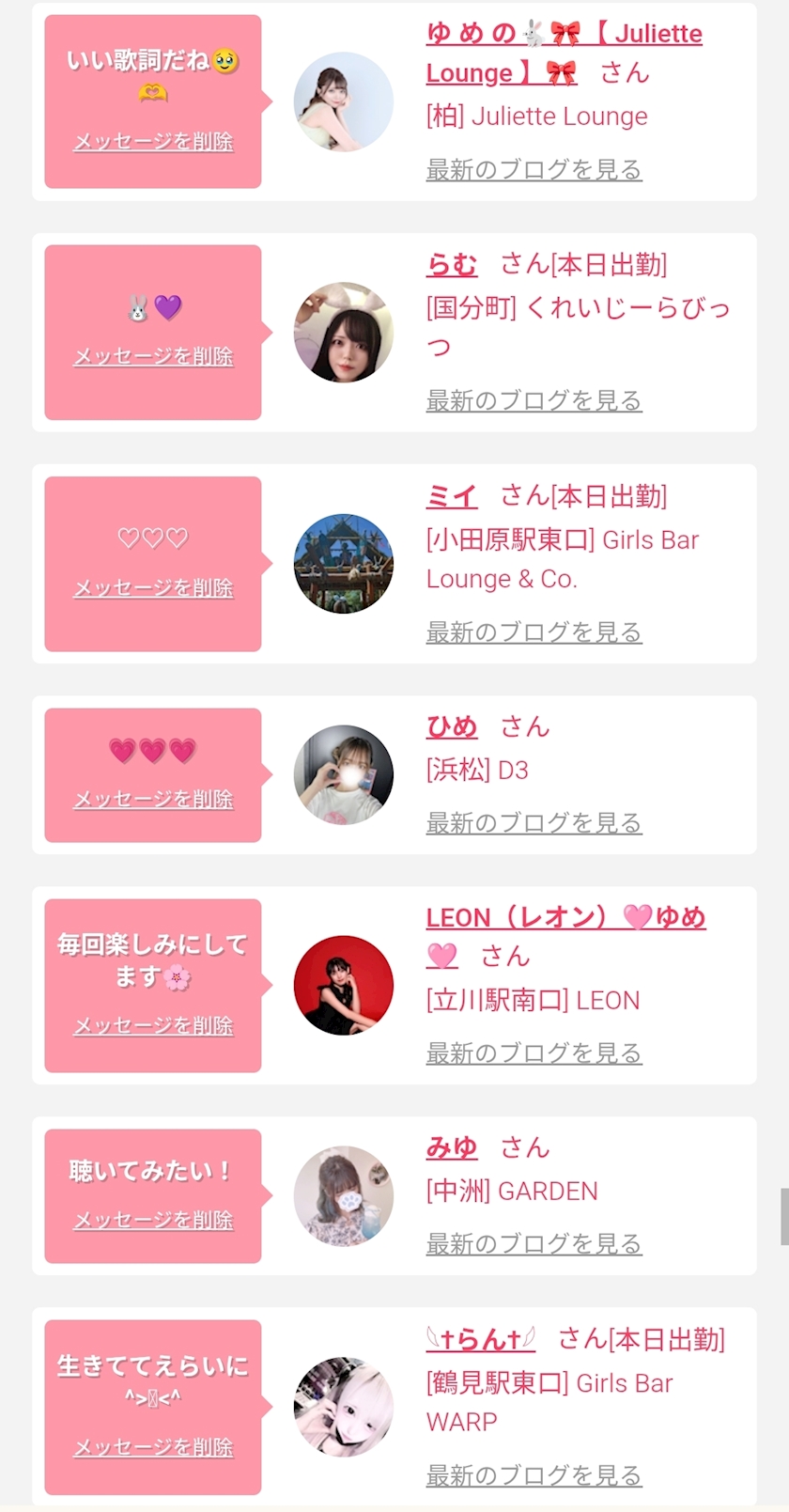The width and height of the screenshot is (789, 1512).
Task: Delete the three white hearts message
Action: click(153, 588)
